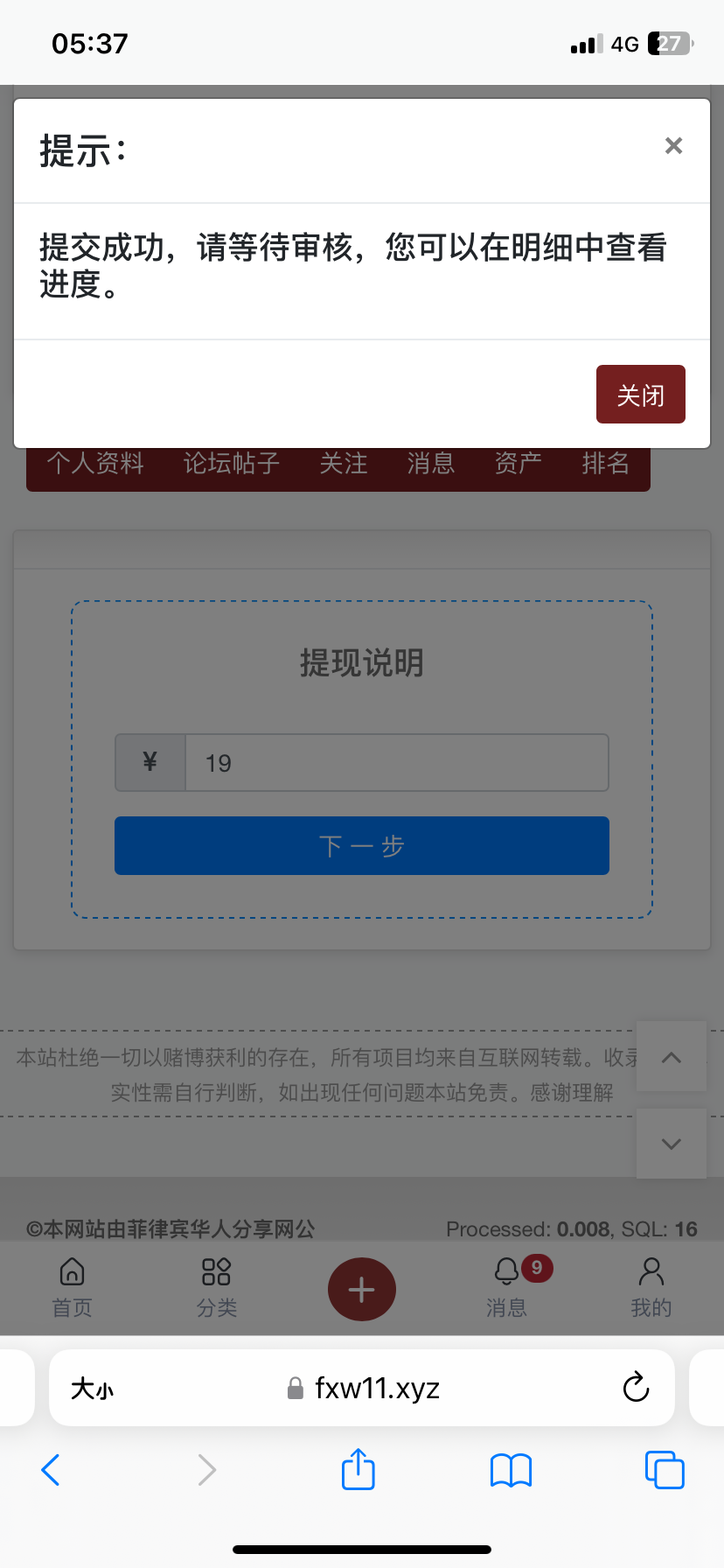Dismiss the dialog with the X icon

[672, 146]
